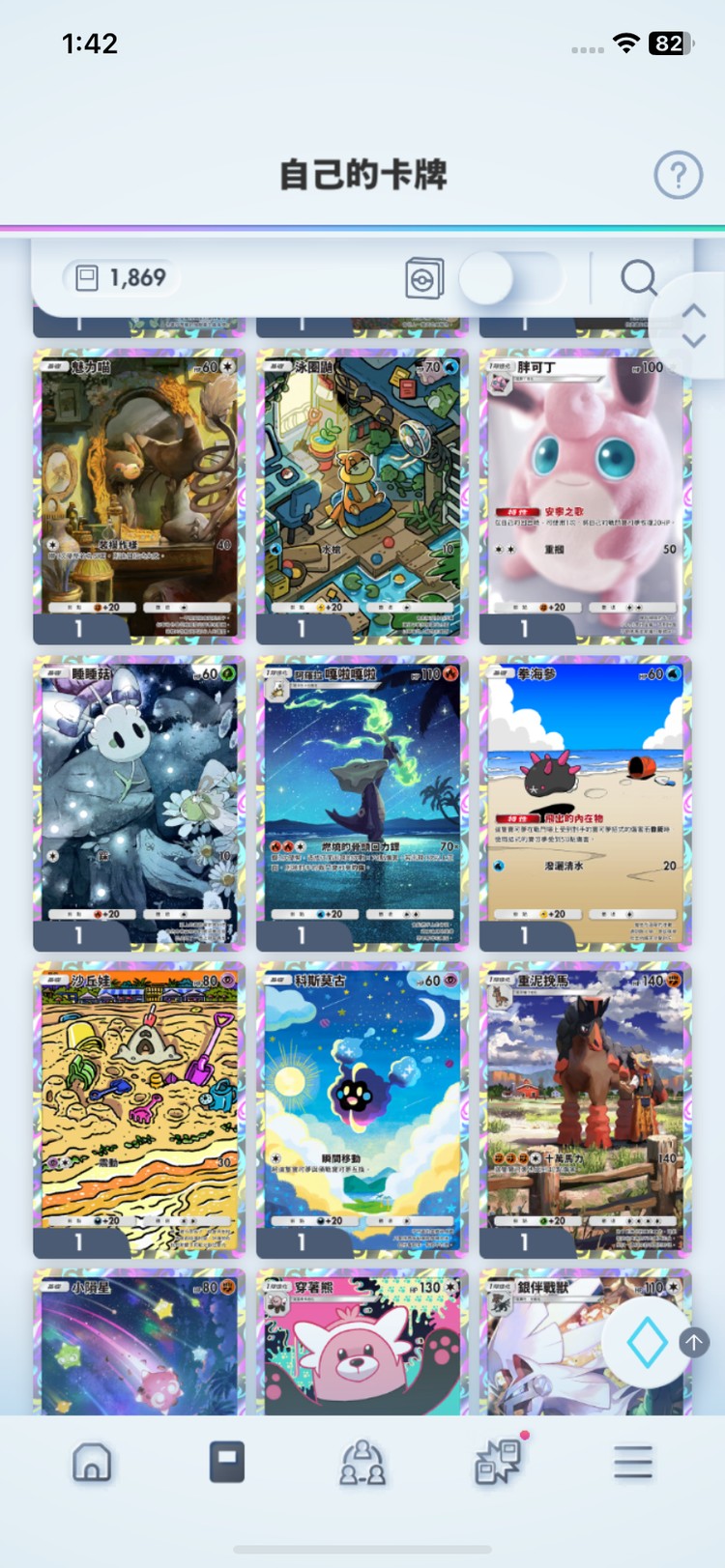Open the card search magnifier
Screen dimensions: 725x1568
pyautogui.click(x=638, y=278)
